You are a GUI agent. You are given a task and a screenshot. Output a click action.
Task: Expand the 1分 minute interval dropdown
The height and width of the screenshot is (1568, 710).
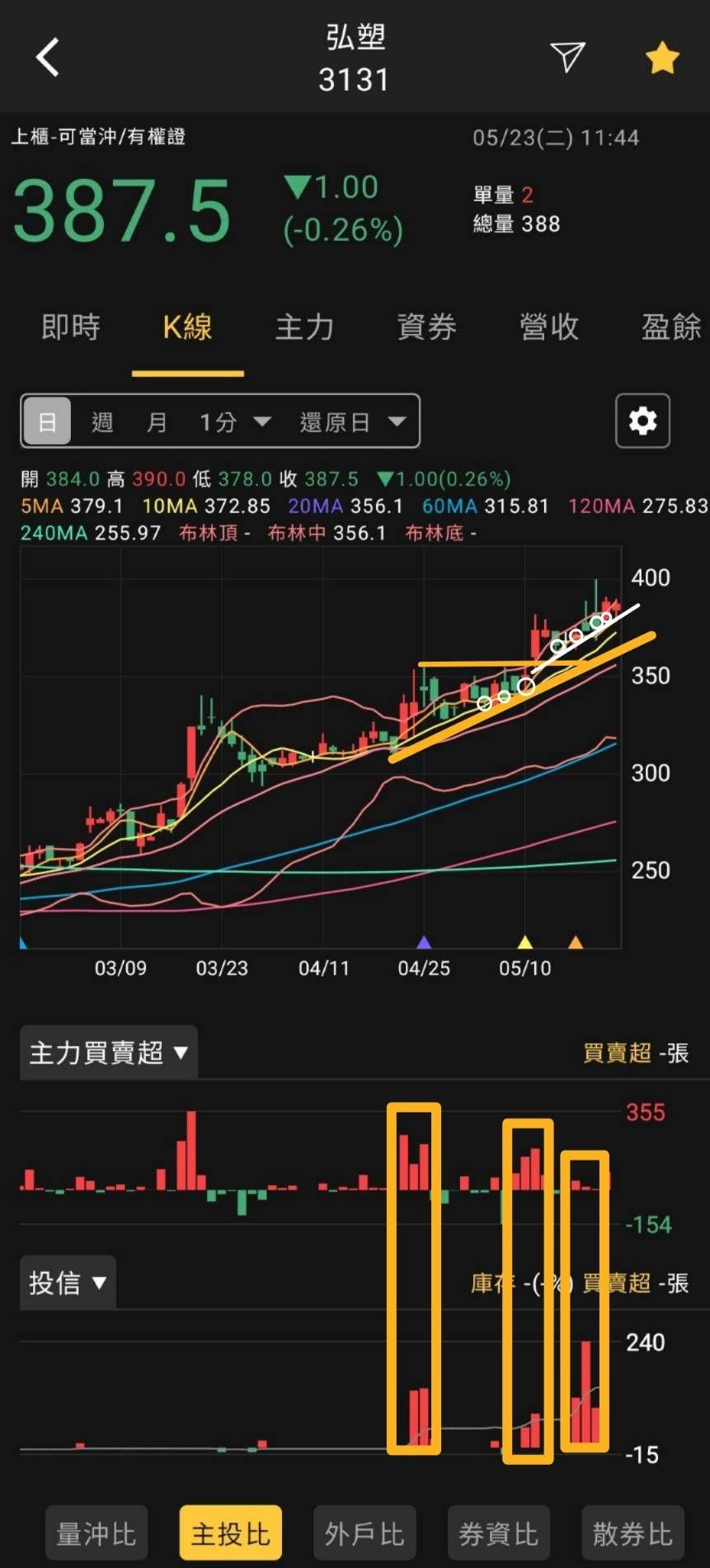click(235, 422)
